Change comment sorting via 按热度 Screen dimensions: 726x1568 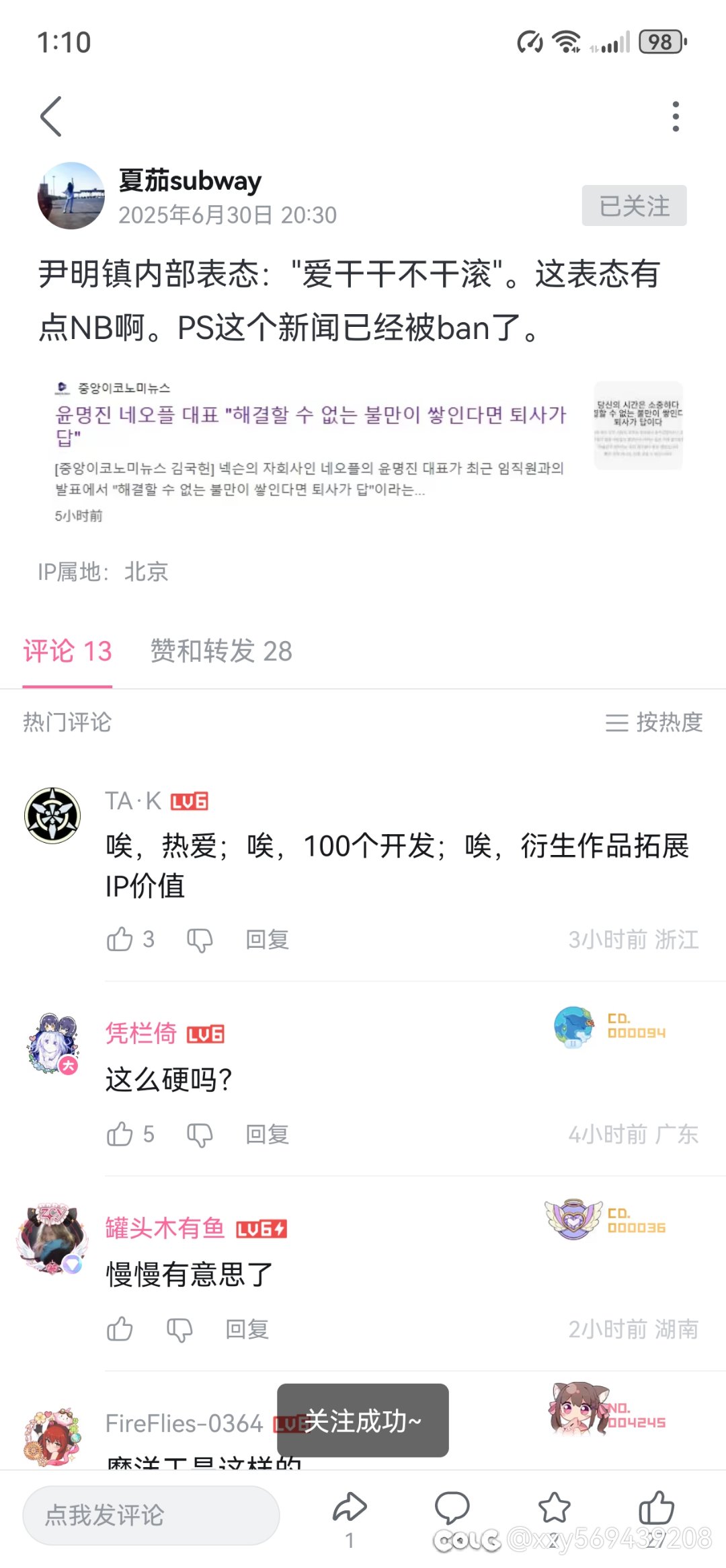(x=653, y=722)
